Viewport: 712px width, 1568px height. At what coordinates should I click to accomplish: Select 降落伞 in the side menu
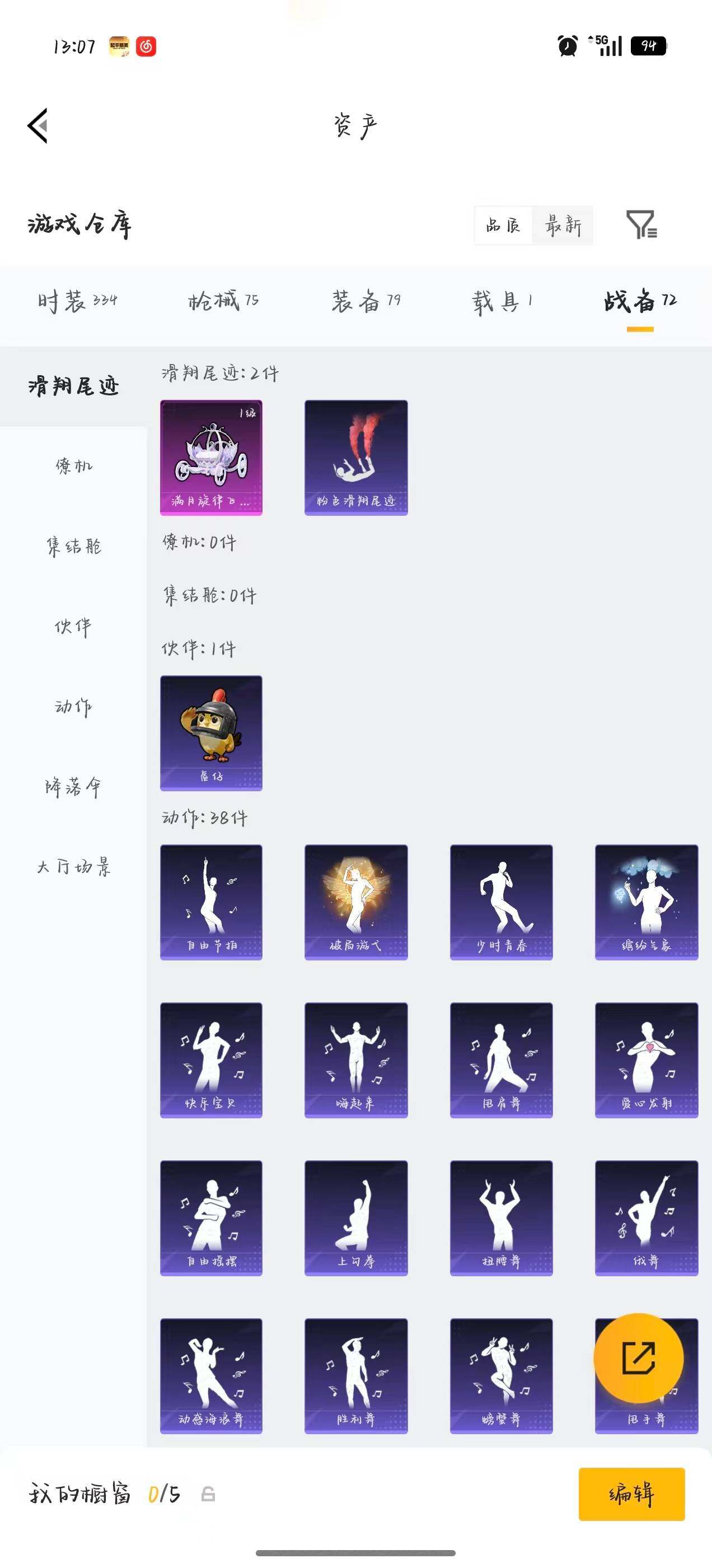coord(74,787)
